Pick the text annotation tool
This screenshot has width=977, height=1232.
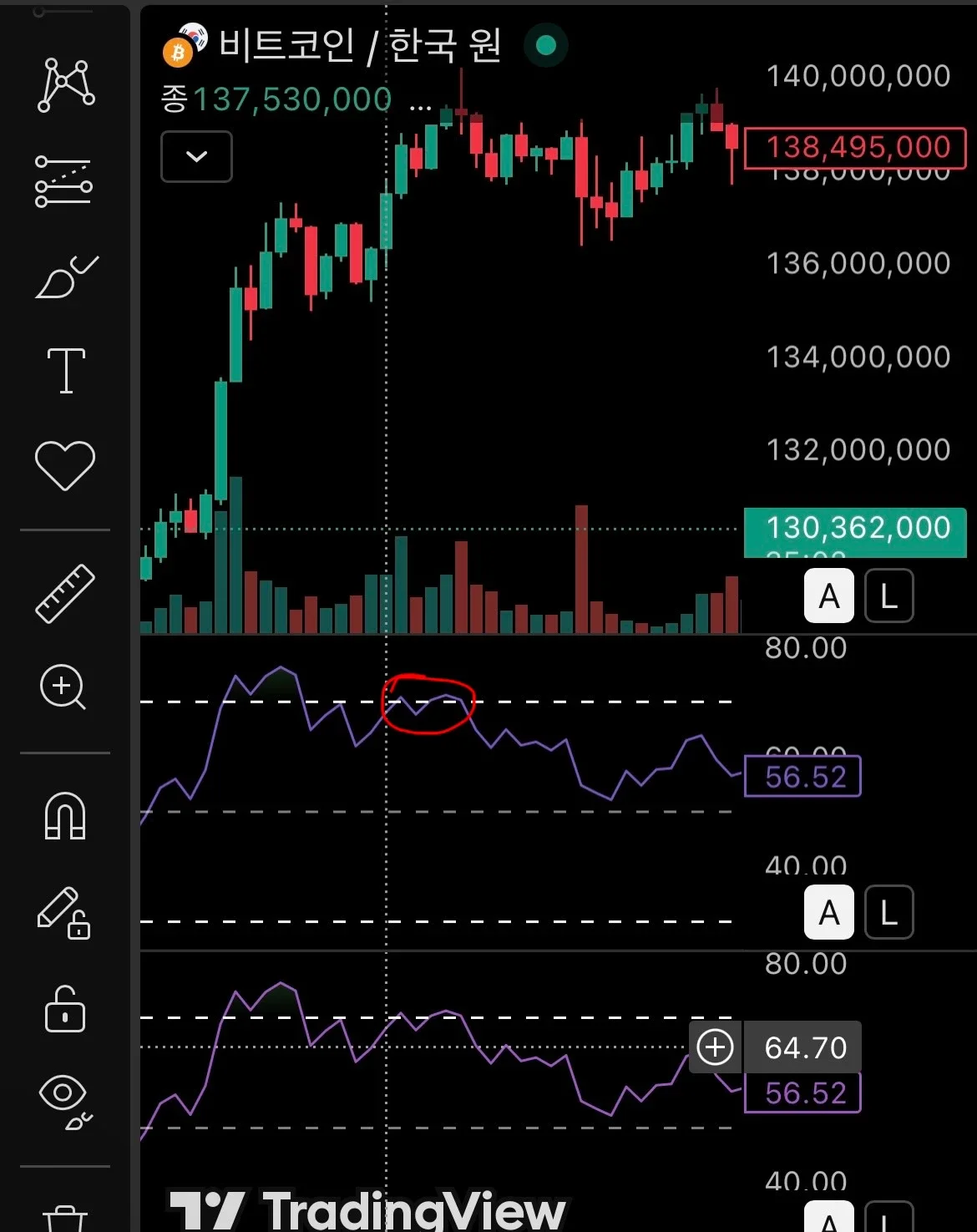[x=66, y=370]
